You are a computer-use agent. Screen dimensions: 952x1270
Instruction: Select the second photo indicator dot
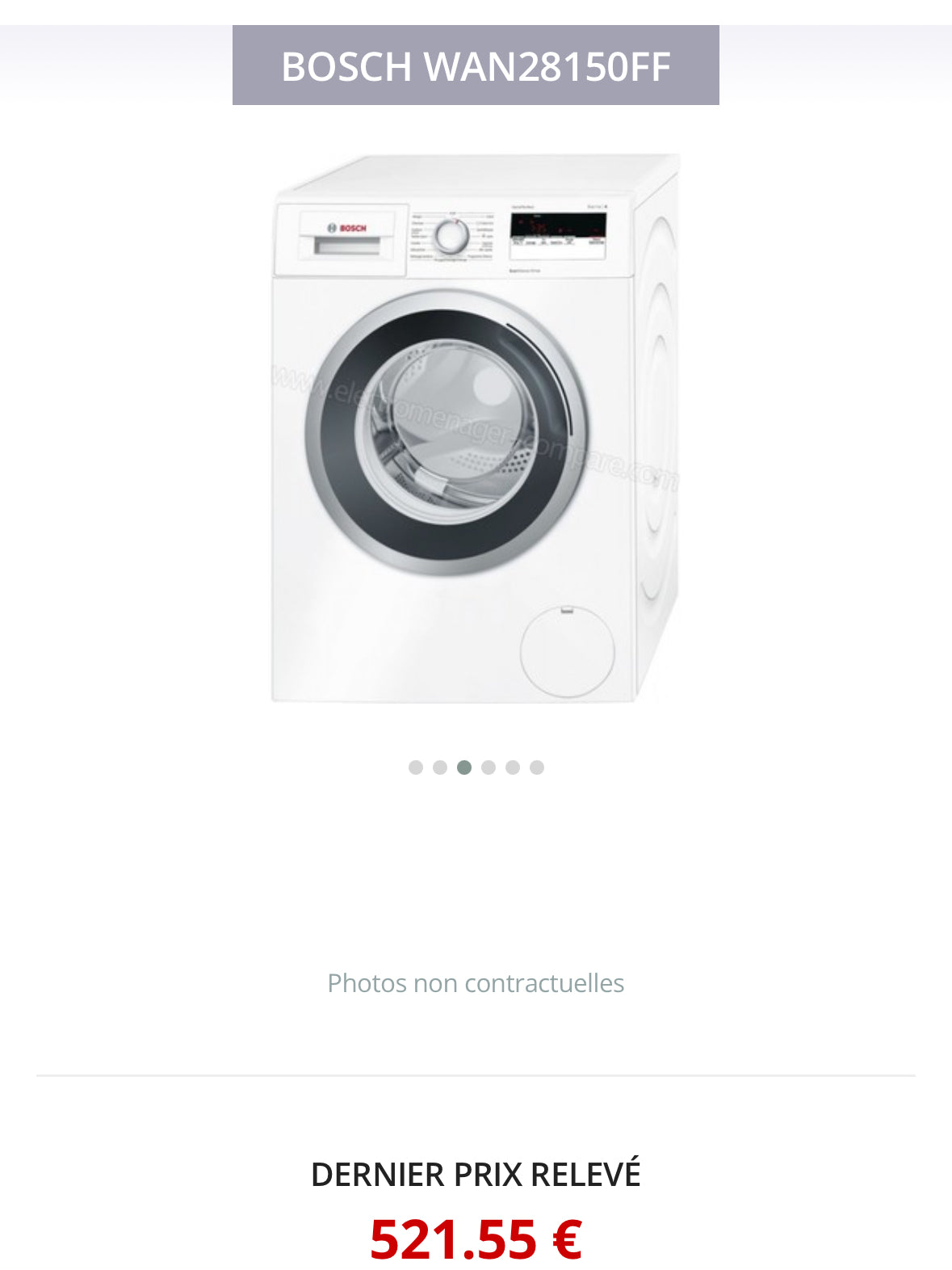(440, 767)
